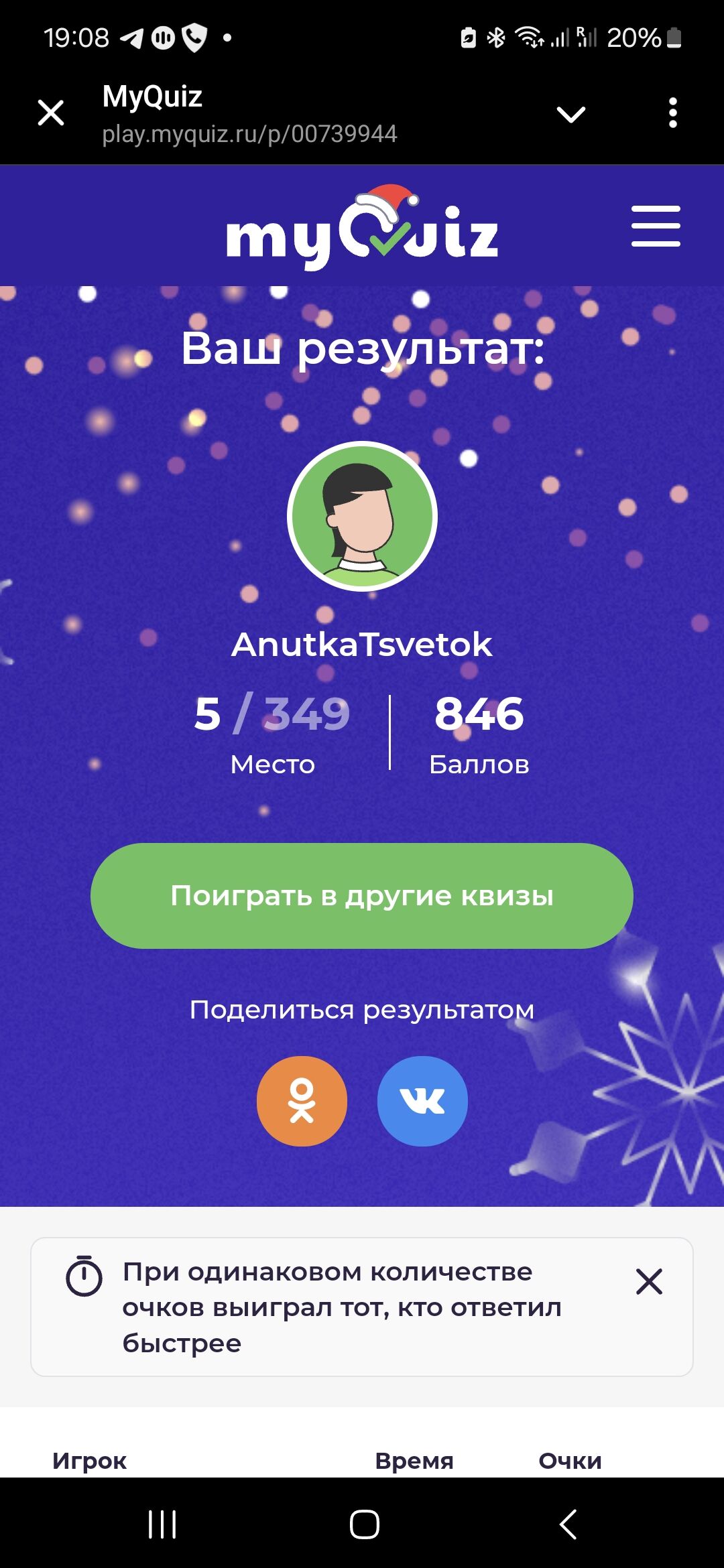Open recent apps from navigation bar
This screenshot has width=724, height=1568.
(162, 1524)
